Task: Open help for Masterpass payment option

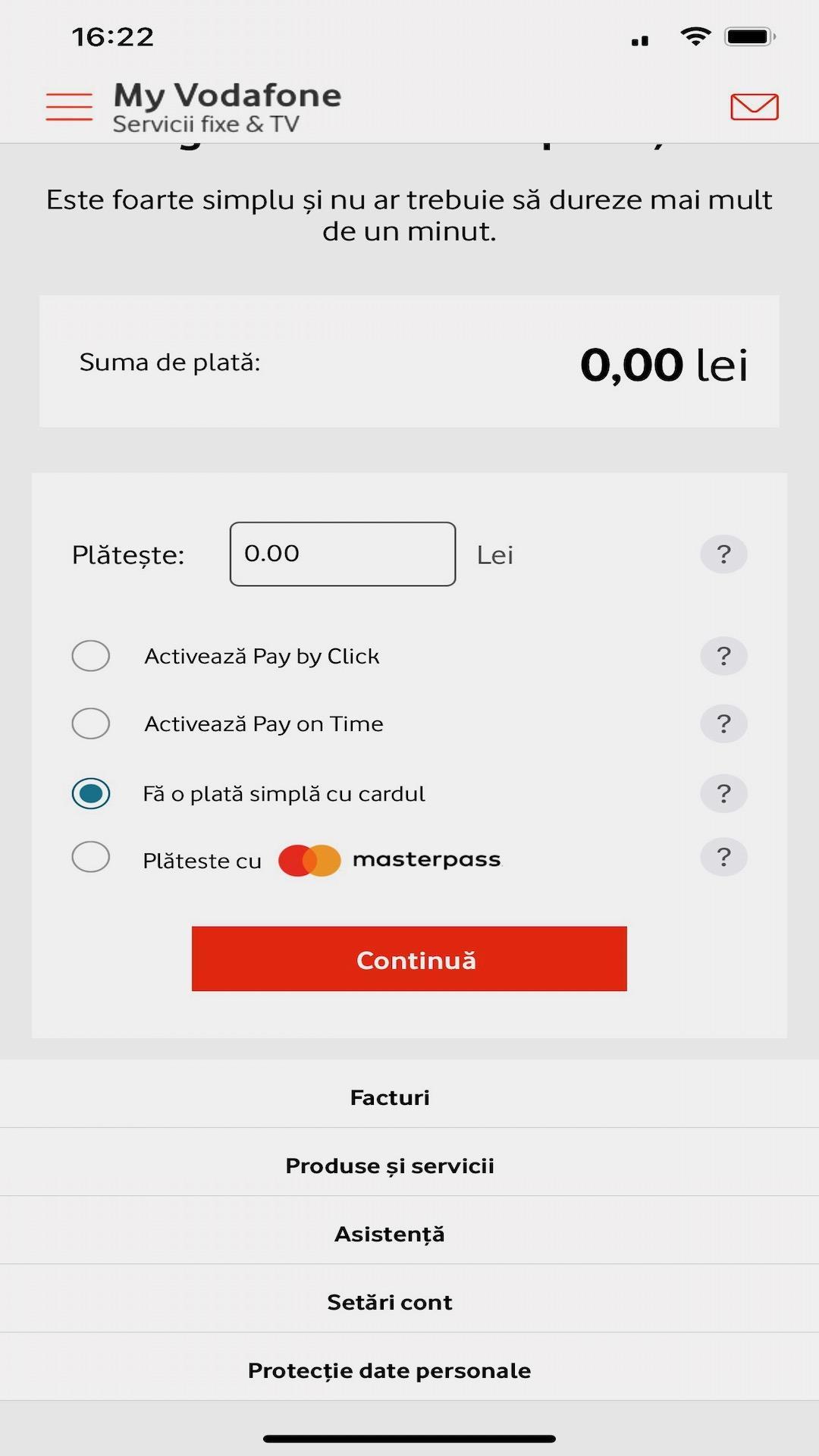Action: [x=723, y=857]
